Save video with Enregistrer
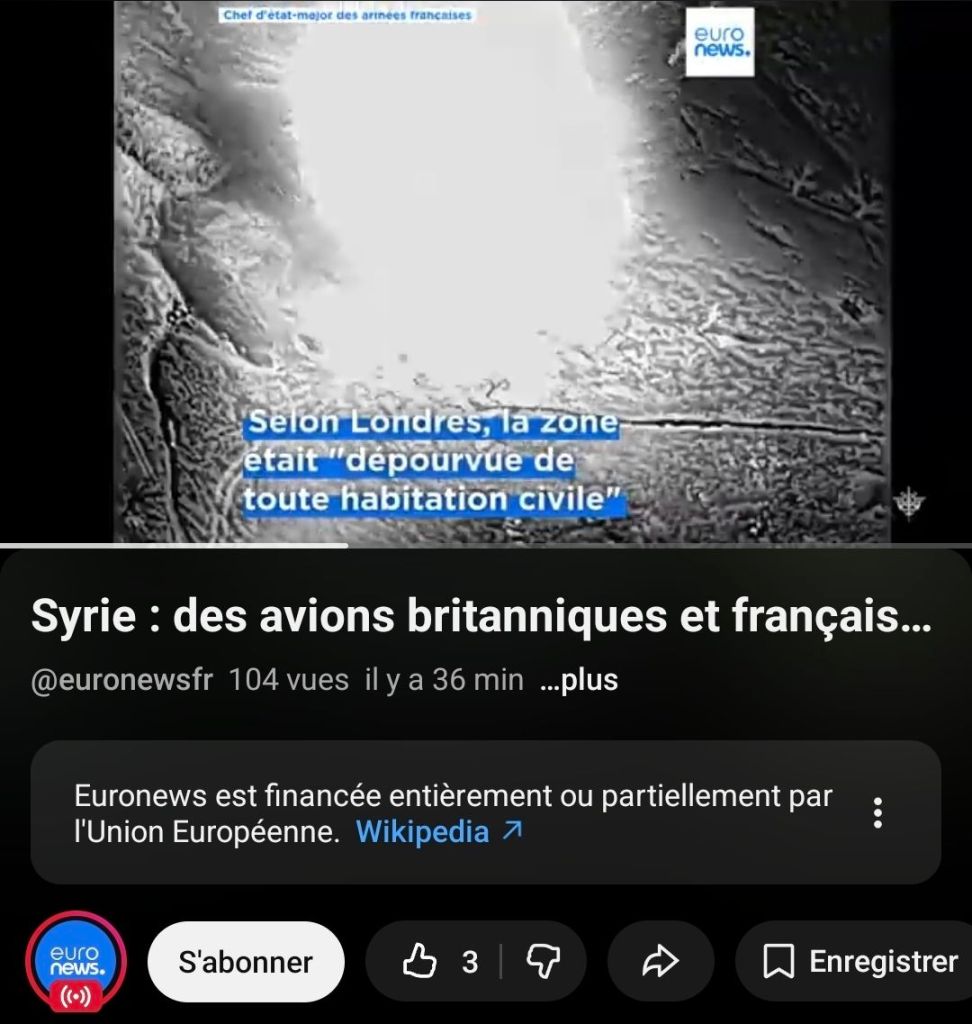Image resolution: width=972 pixels, height=1024 pixels. [860, 962]
